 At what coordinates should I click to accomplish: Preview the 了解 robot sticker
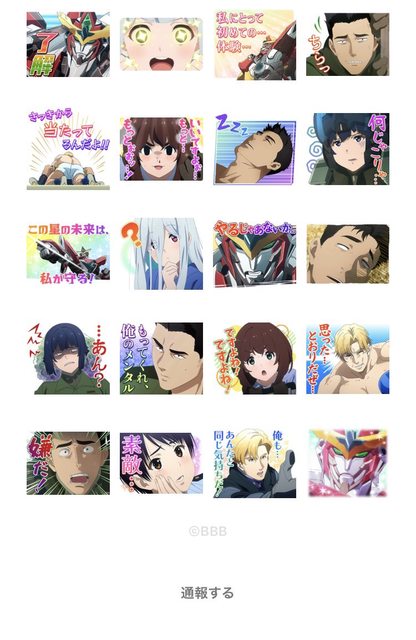[x=68, y=44]
